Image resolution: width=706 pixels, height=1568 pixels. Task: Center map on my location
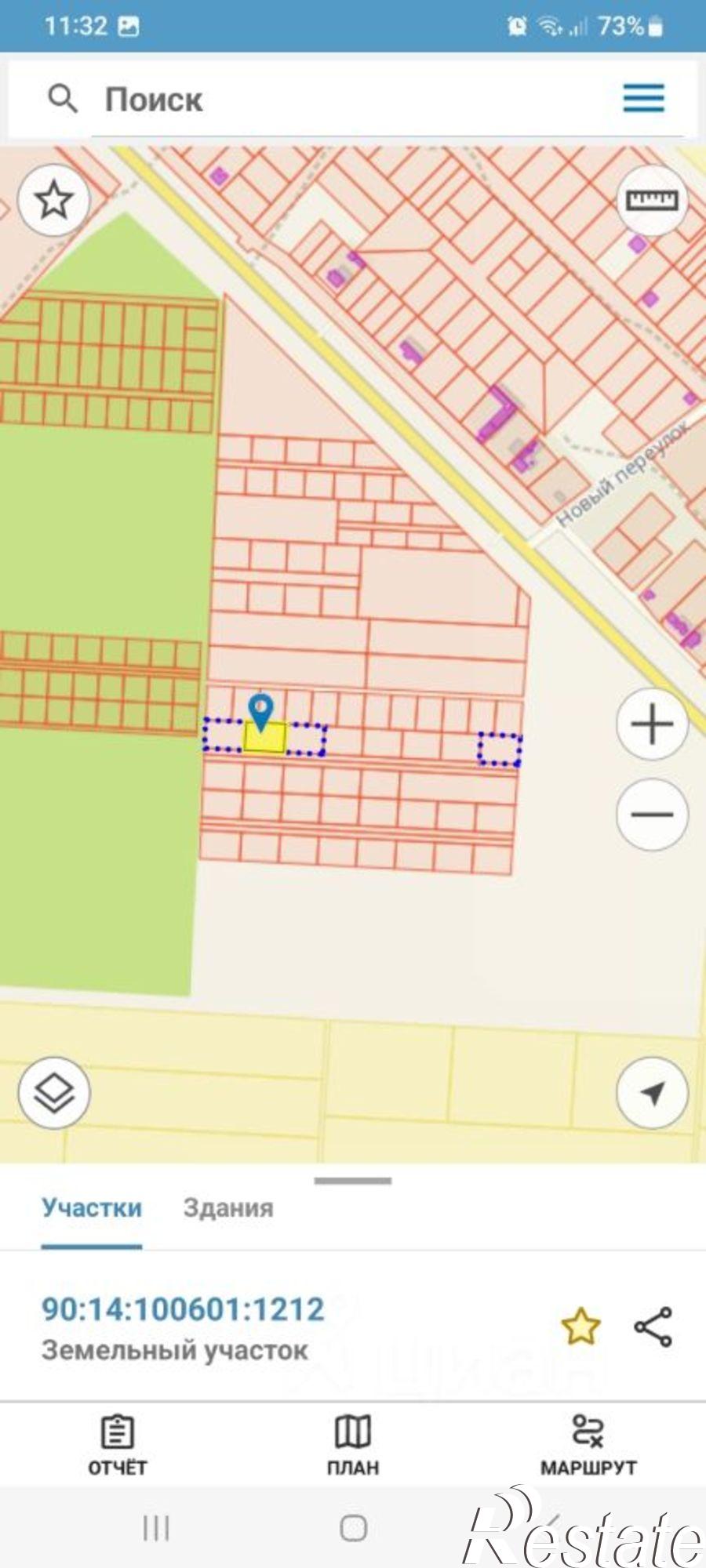point(652,1093)
